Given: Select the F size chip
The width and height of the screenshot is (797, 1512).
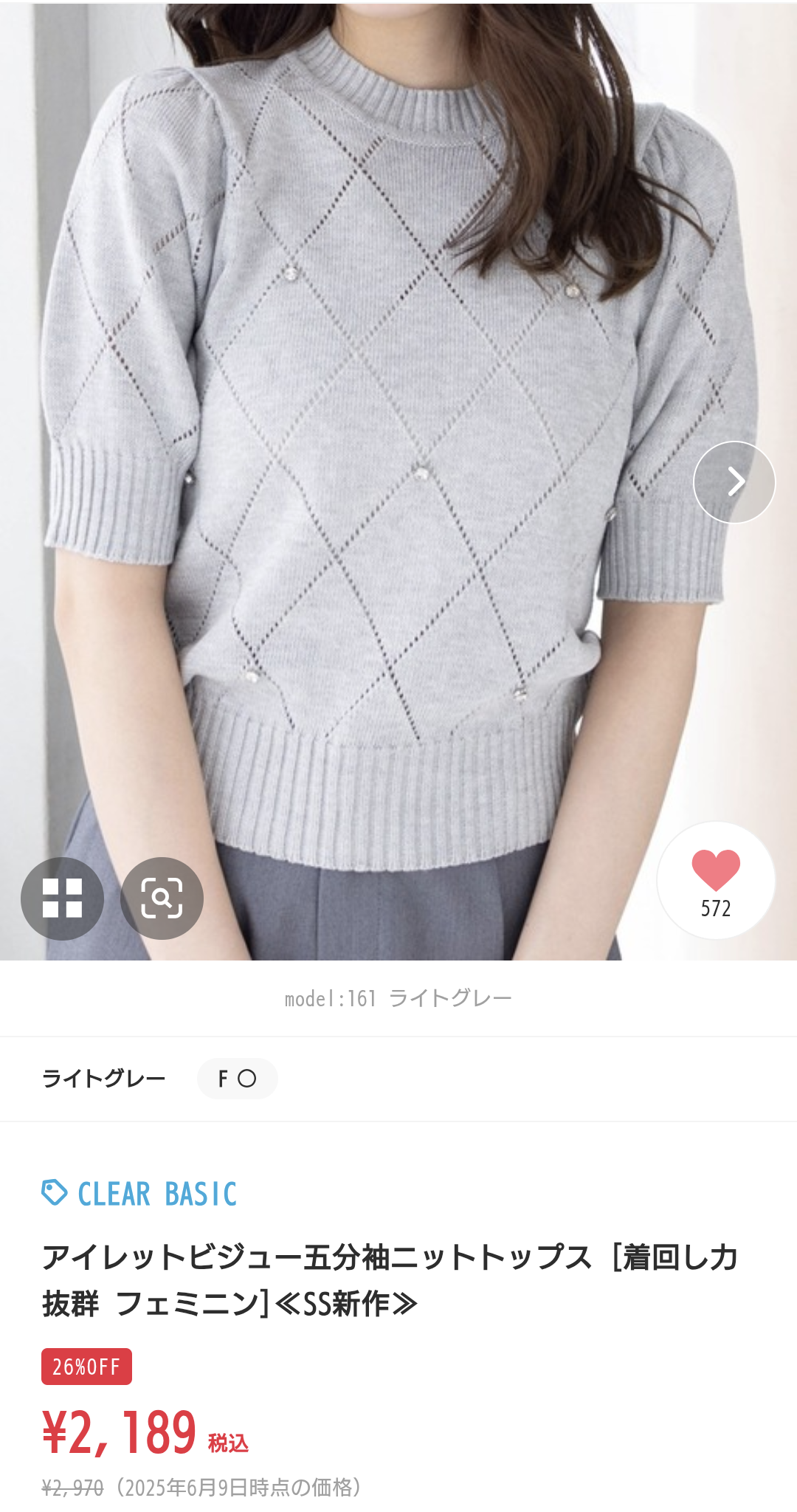Looking at the screenshot, I should pos(237,1079).
